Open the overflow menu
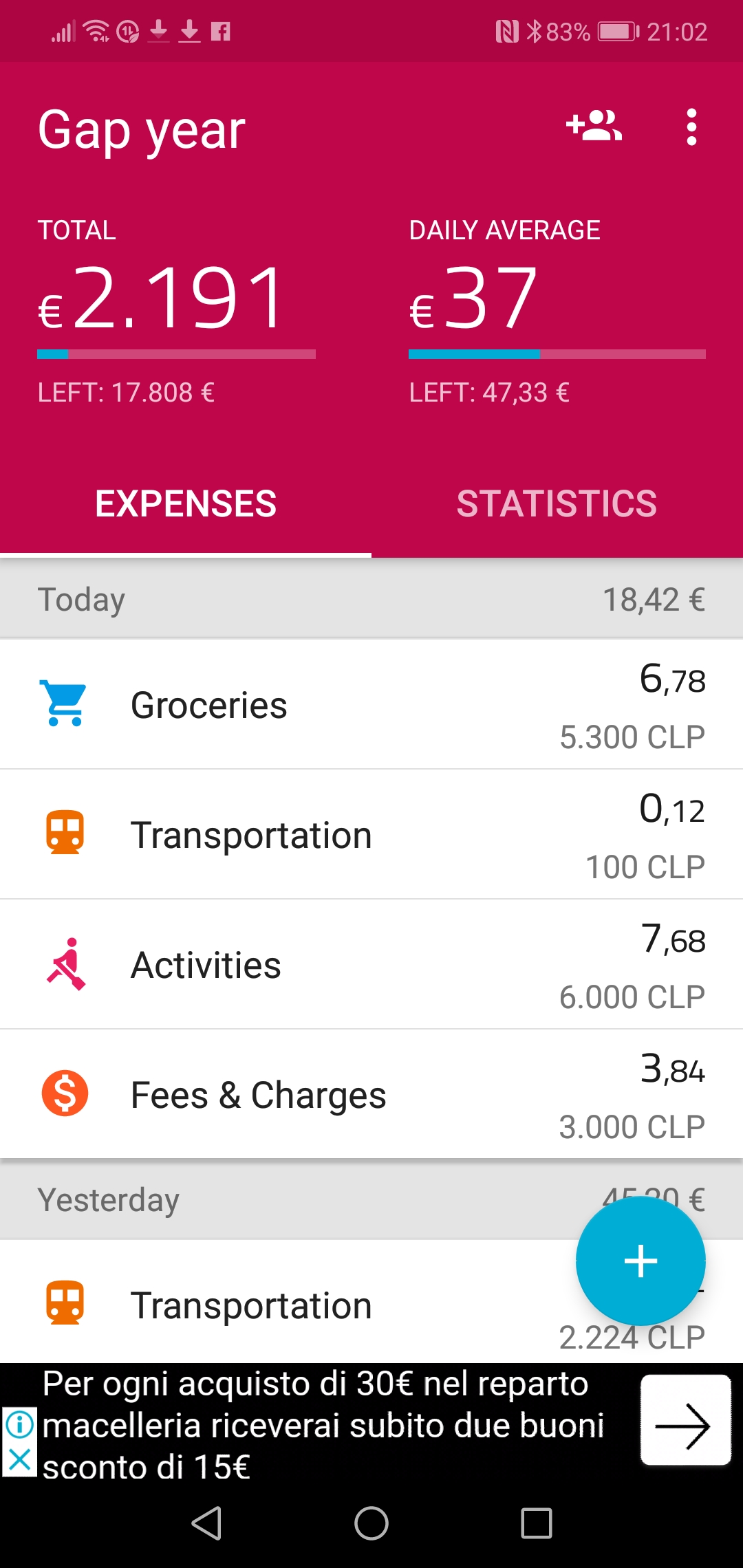 click(691, 127)
